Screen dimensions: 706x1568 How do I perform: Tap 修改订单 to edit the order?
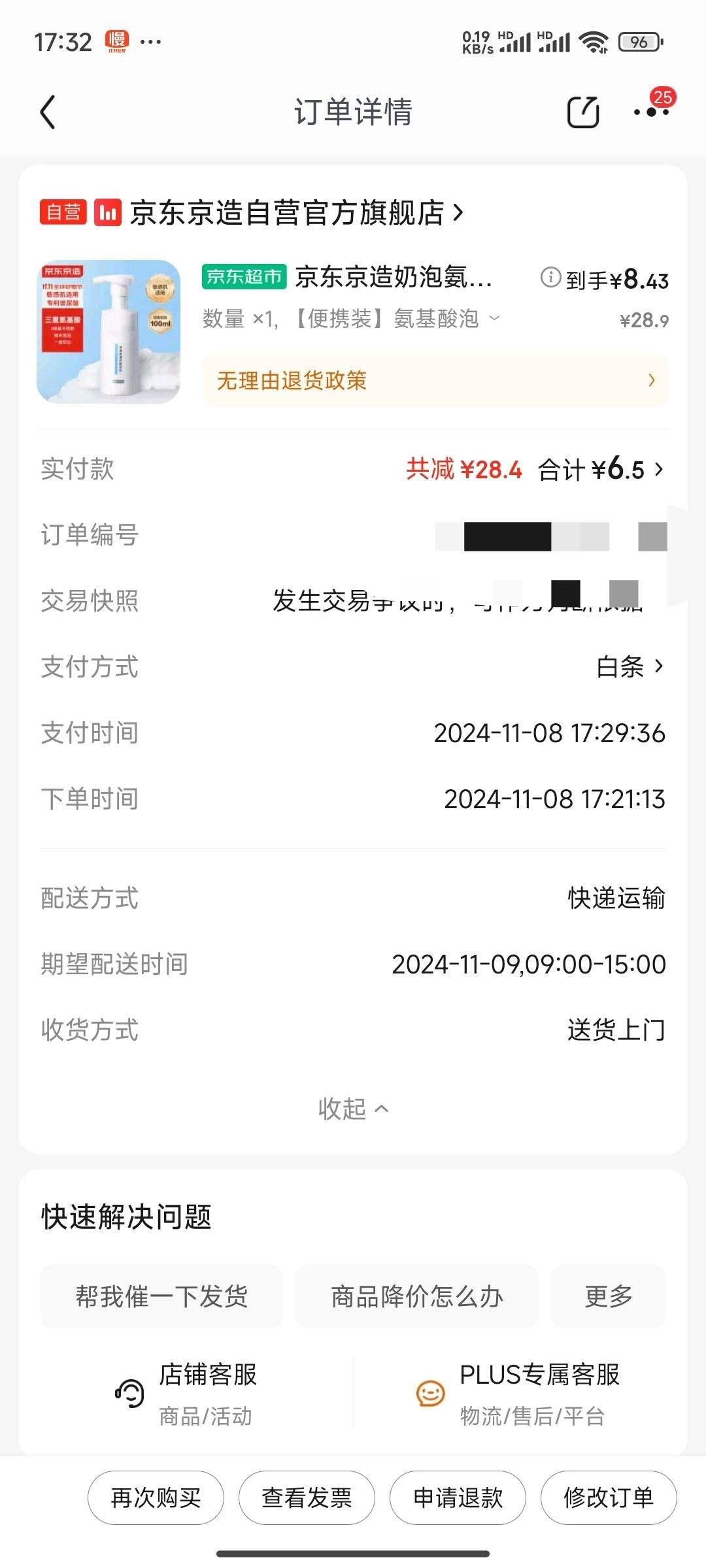pyautogui.click(x=609, y=1498)
